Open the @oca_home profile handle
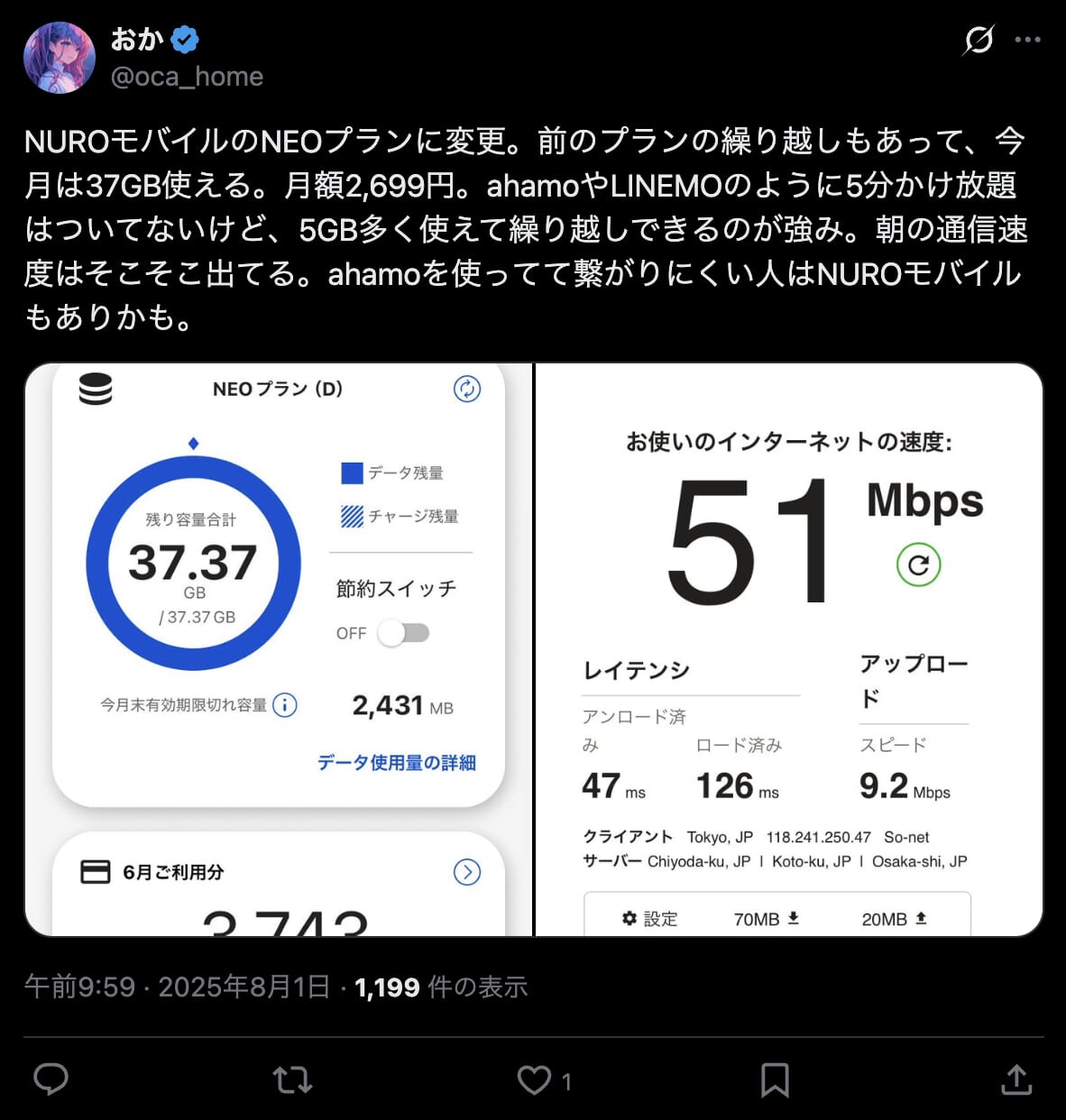The height and width of the screenshot is (1120, 1066). tap(187, 77)
